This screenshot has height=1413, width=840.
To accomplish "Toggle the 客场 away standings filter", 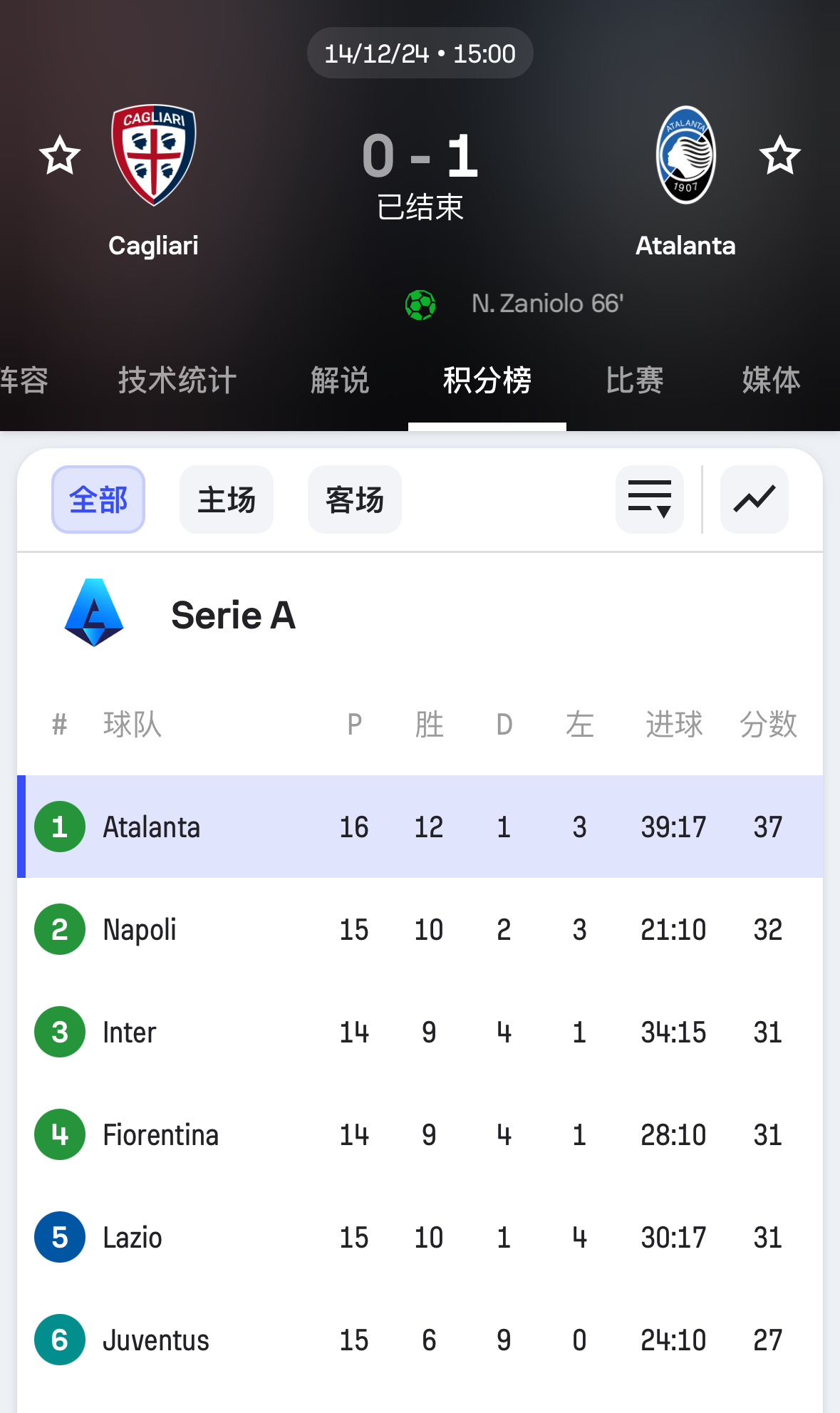I will (x=354, y=499).
